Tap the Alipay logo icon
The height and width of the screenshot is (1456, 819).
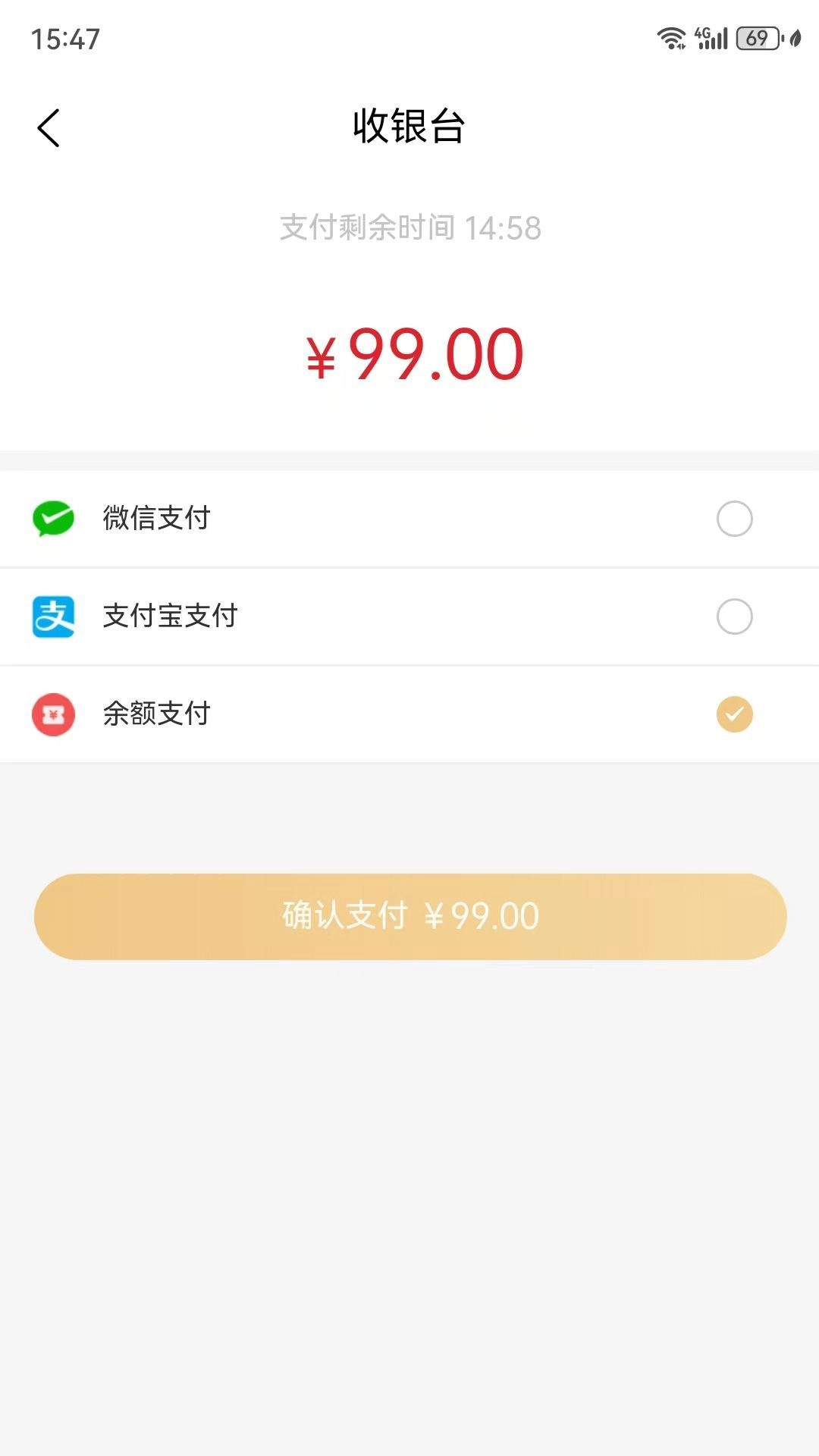(53, 617)
